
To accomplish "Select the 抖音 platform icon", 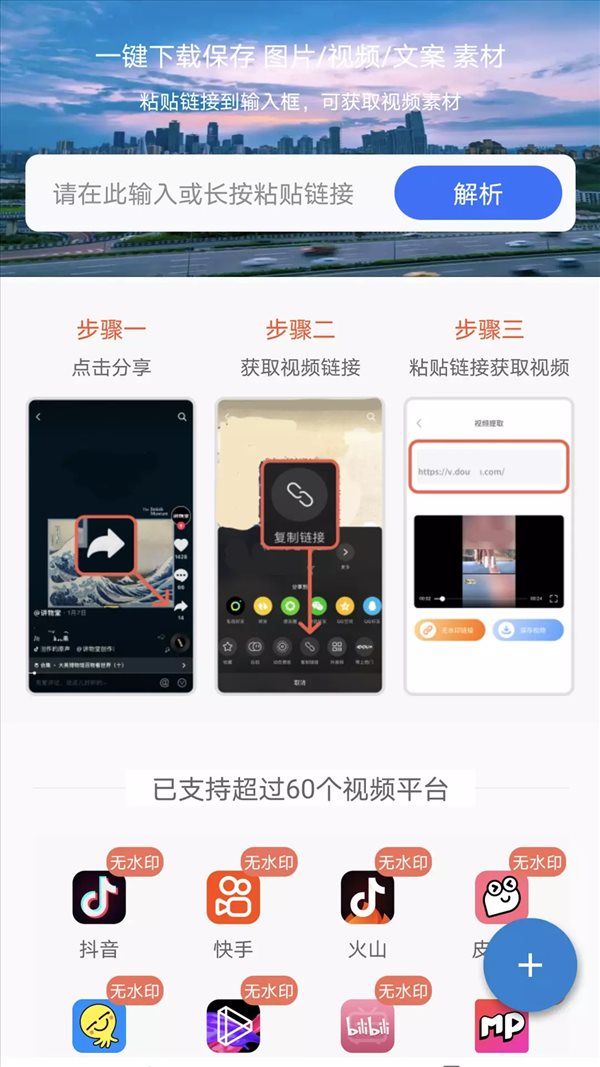I will pos(99,897).
